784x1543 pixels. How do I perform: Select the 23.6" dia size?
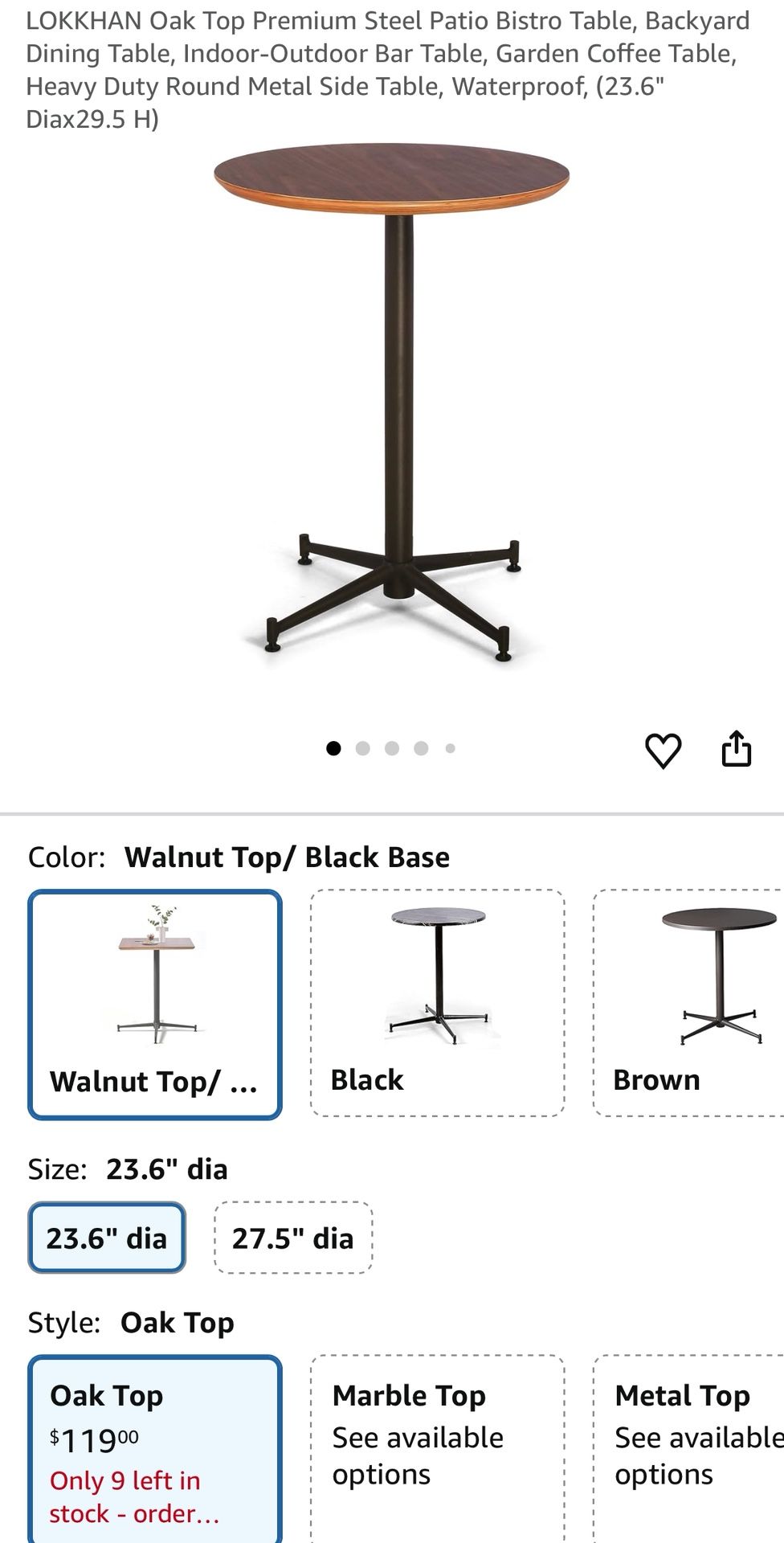[x=107, y=1238]
